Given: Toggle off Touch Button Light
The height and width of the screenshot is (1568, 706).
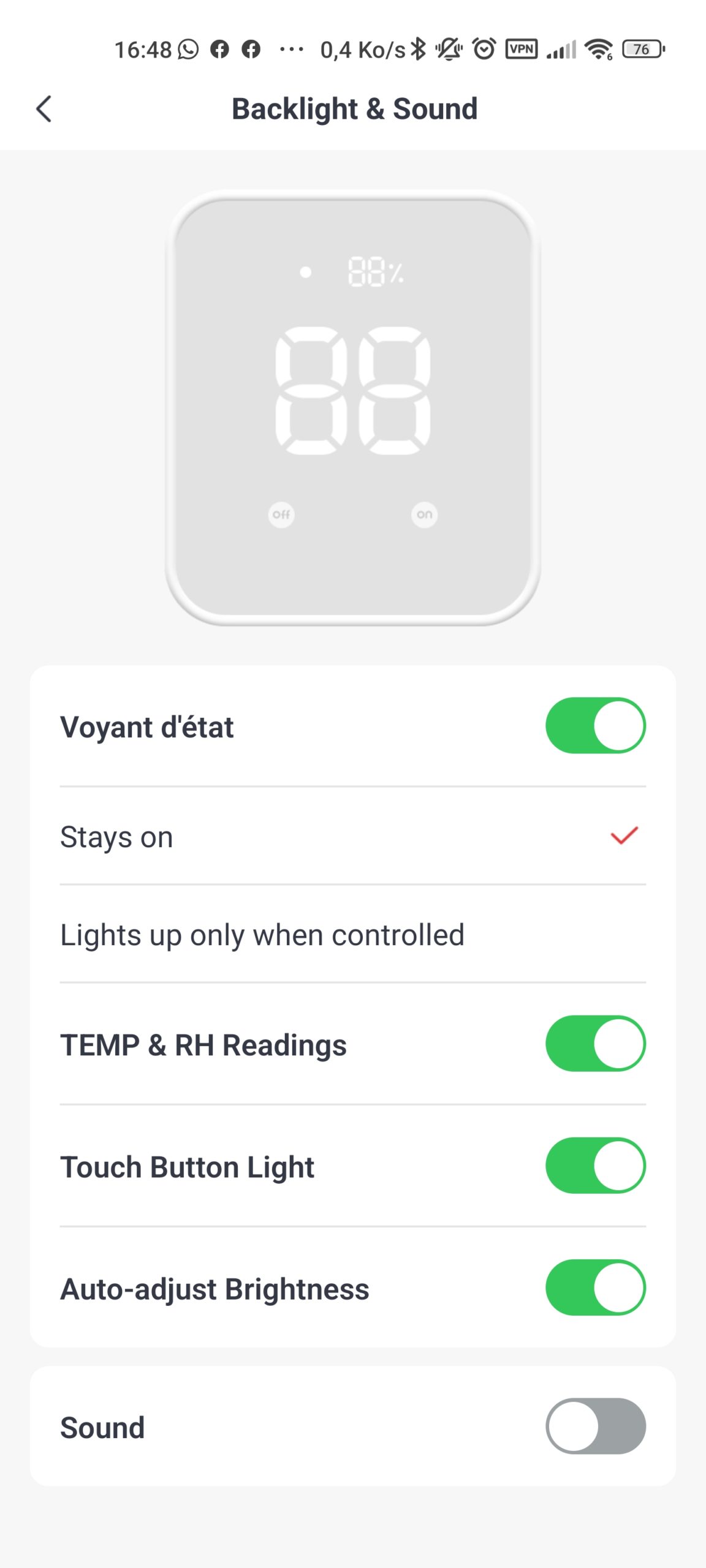Looking at the screenshot, I should [x=596, y=1166].
